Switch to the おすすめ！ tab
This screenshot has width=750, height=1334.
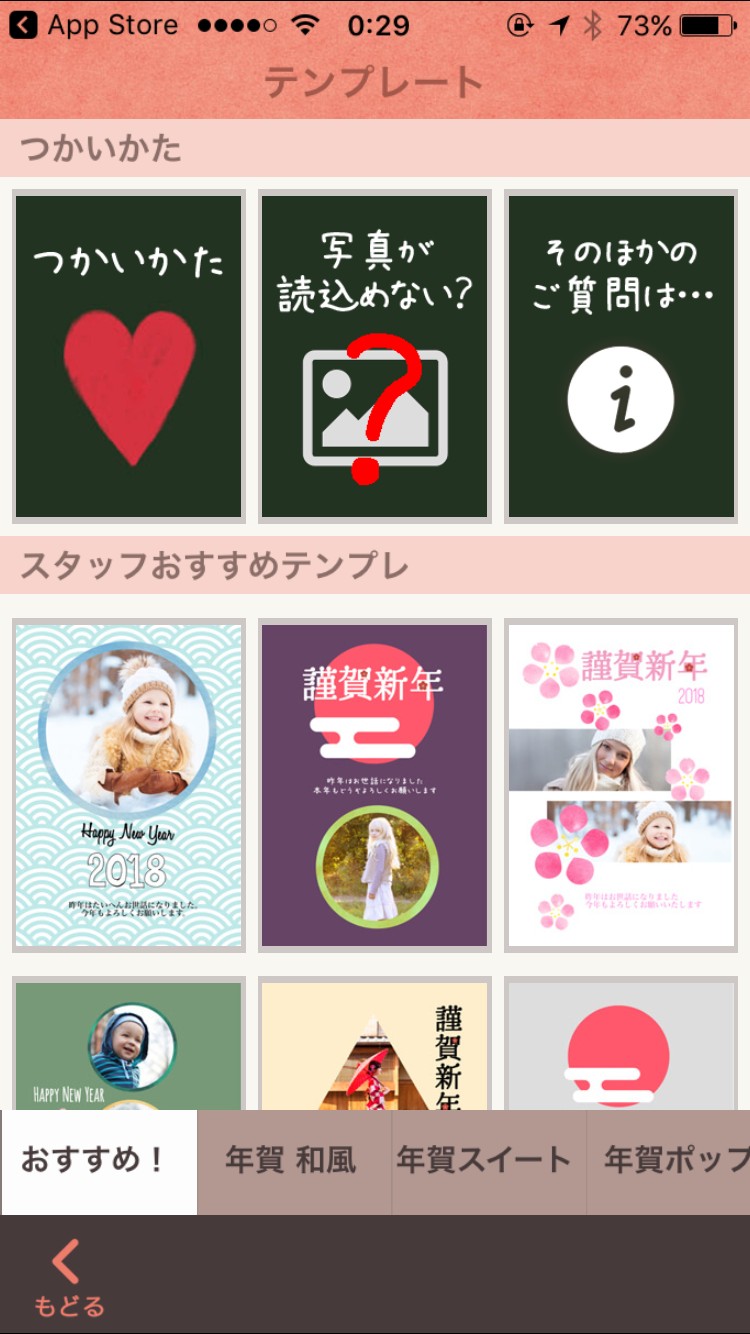(x=99, y=1161)
